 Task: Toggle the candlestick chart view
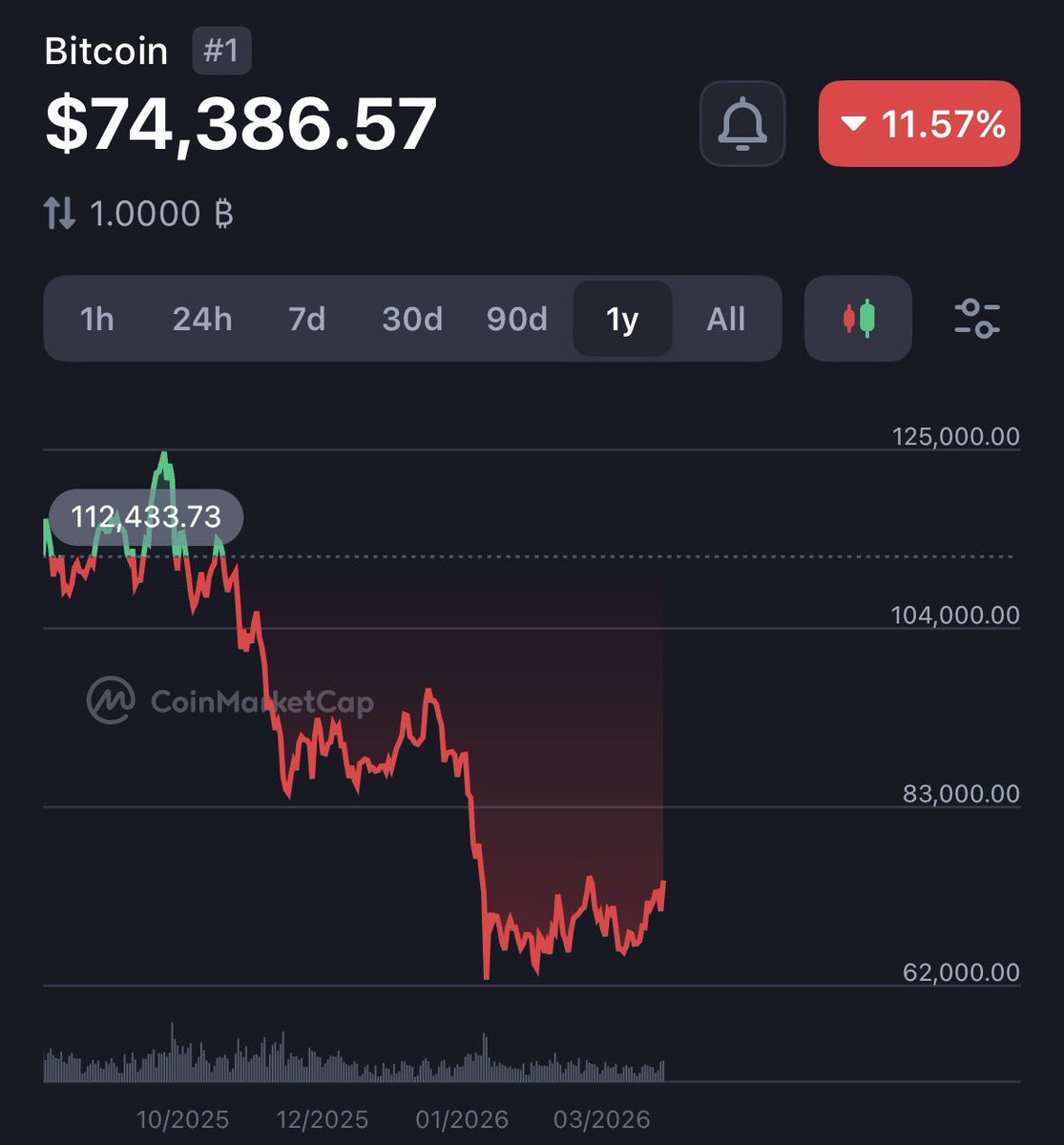[x=858, y=319]
